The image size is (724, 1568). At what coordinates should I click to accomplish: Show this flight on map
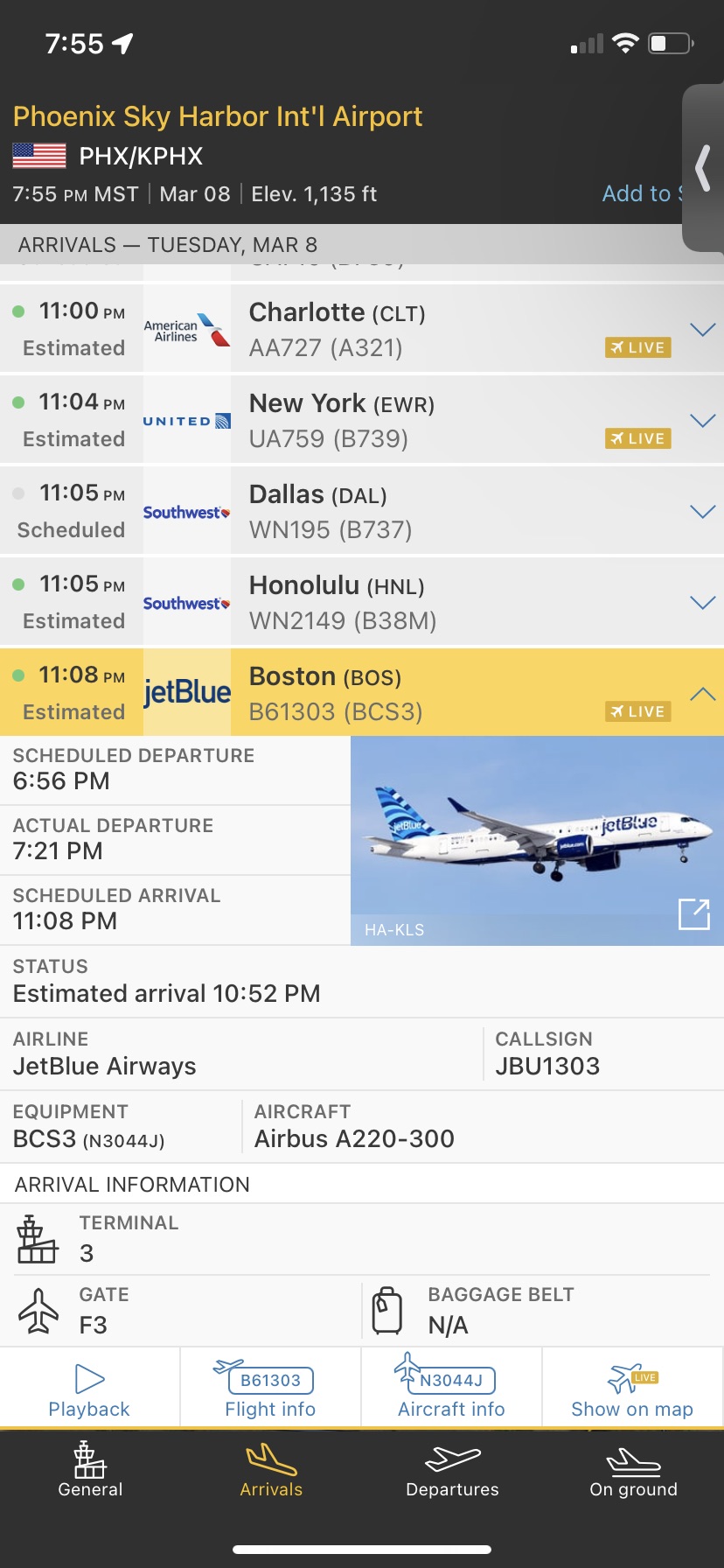pyautogui.click(x=632, y=1390)
